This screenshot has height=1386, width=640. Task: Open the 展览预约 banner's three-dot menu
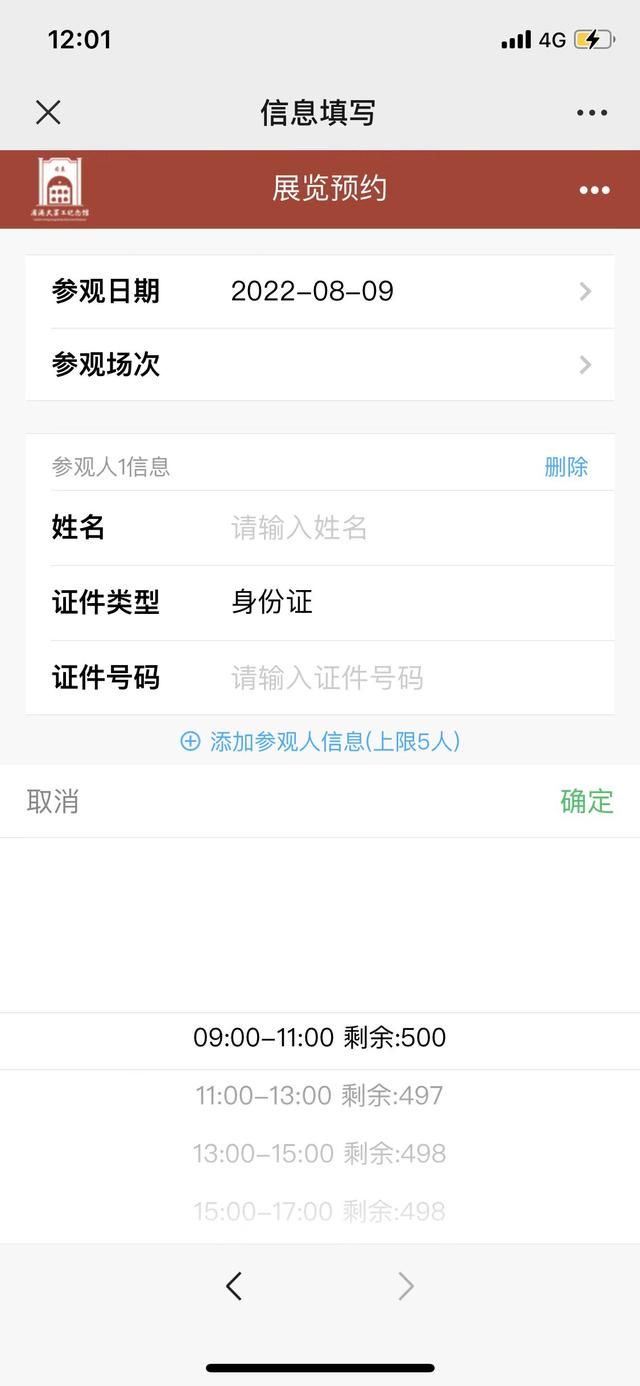pos(594,190)
